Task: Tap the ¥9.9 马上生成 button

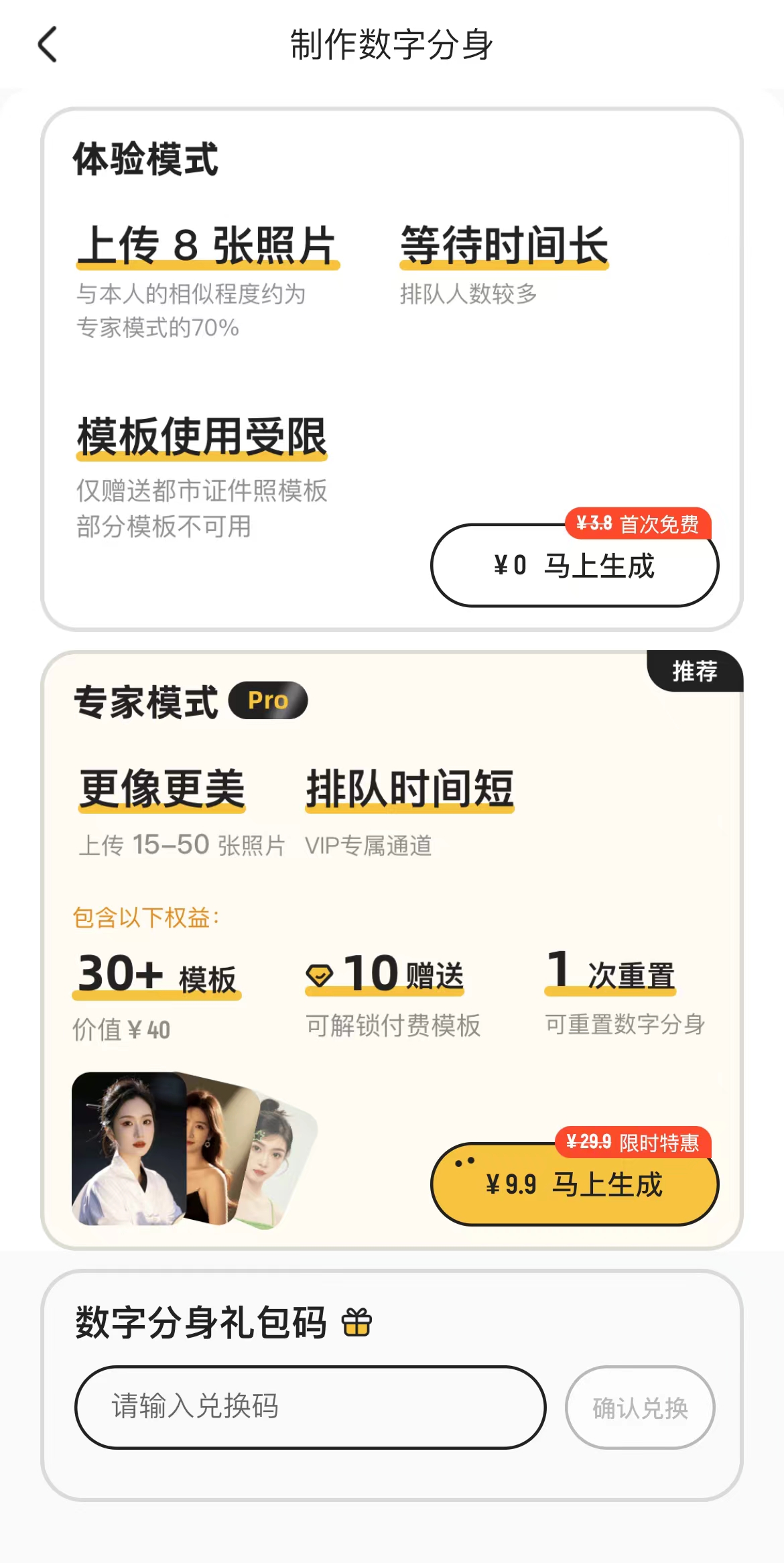Action: [574, 1185]
